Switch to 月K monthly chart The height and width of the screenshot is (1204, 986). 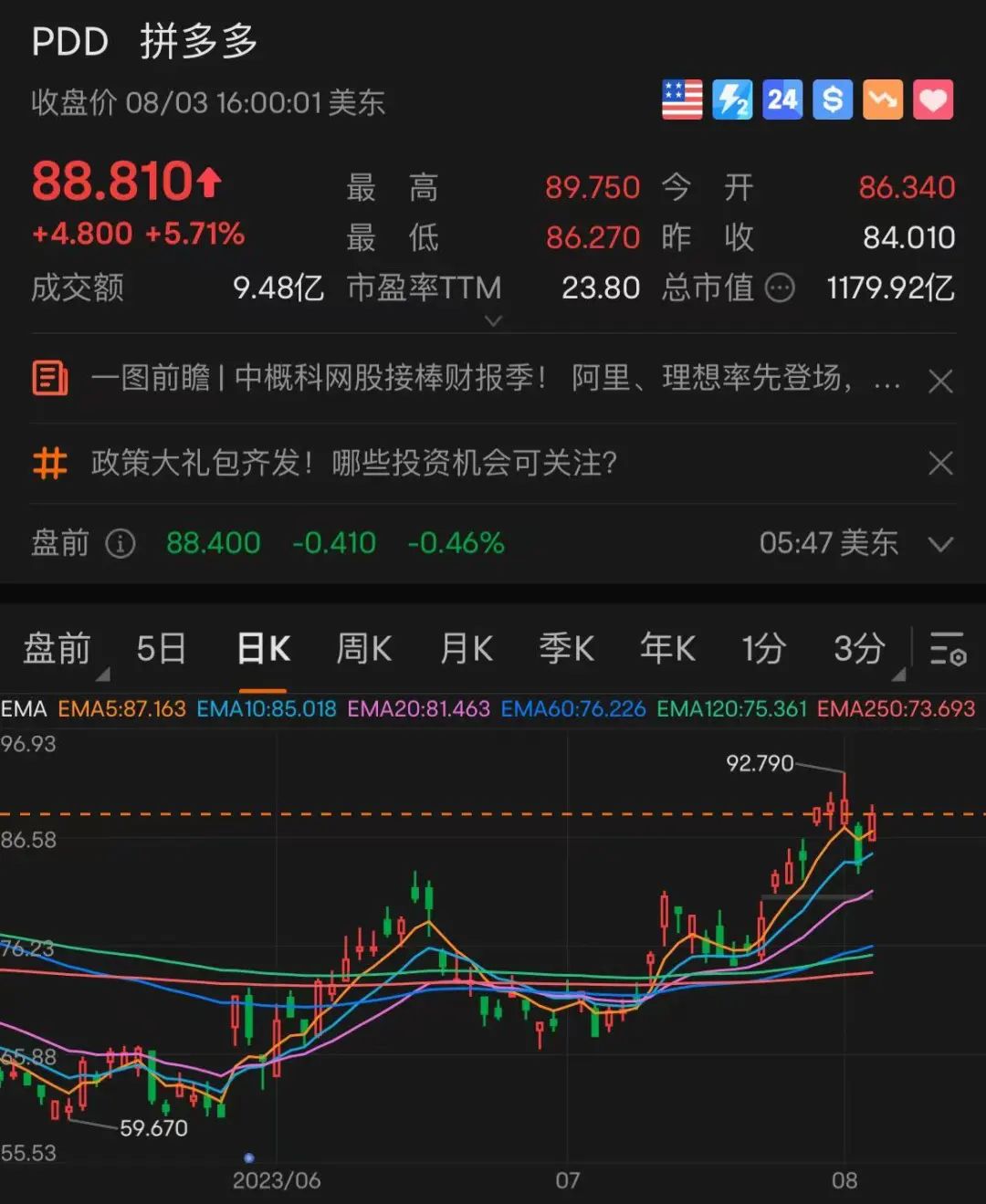click(466, 649)
